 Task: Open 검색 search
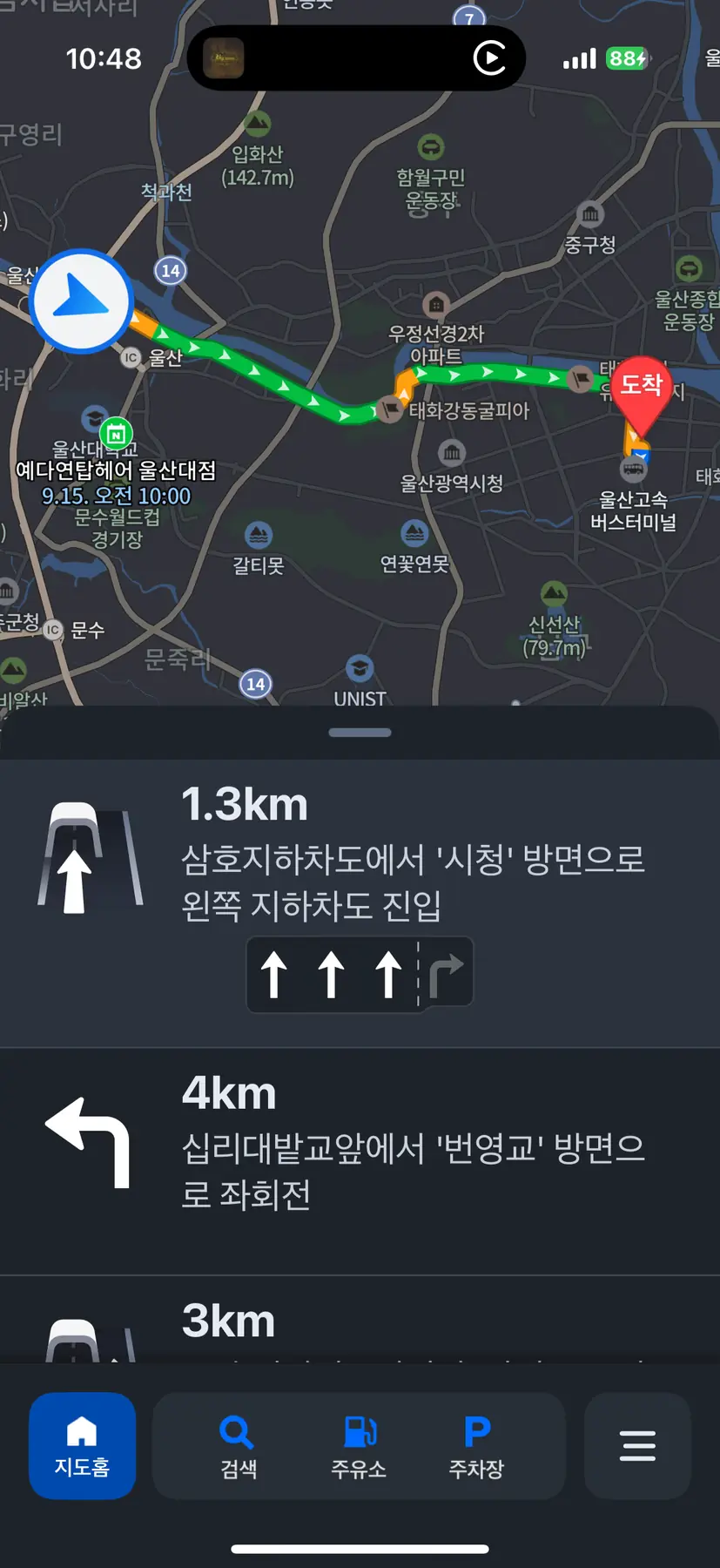[x=238, y=1445]
